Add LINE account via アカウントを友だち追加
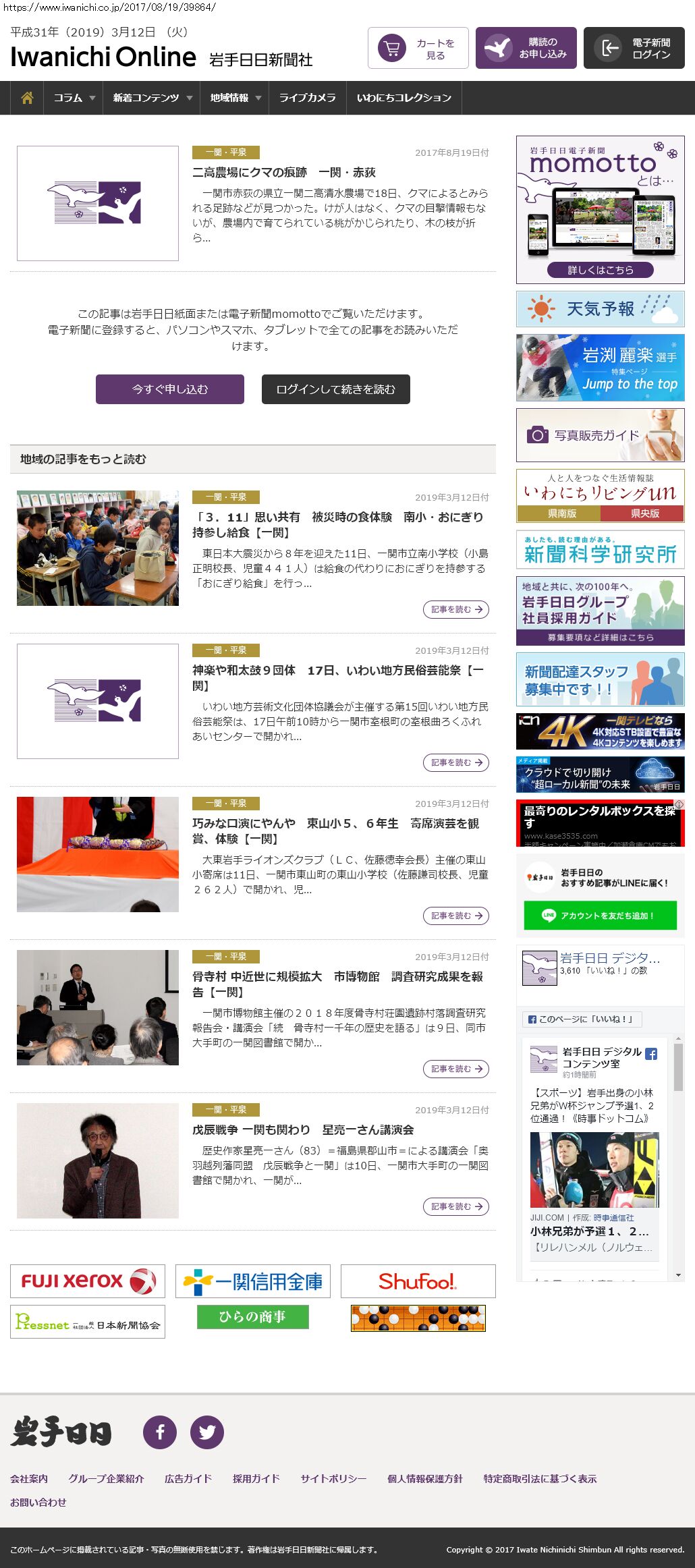695x1568 pixels. coord(600,916)
